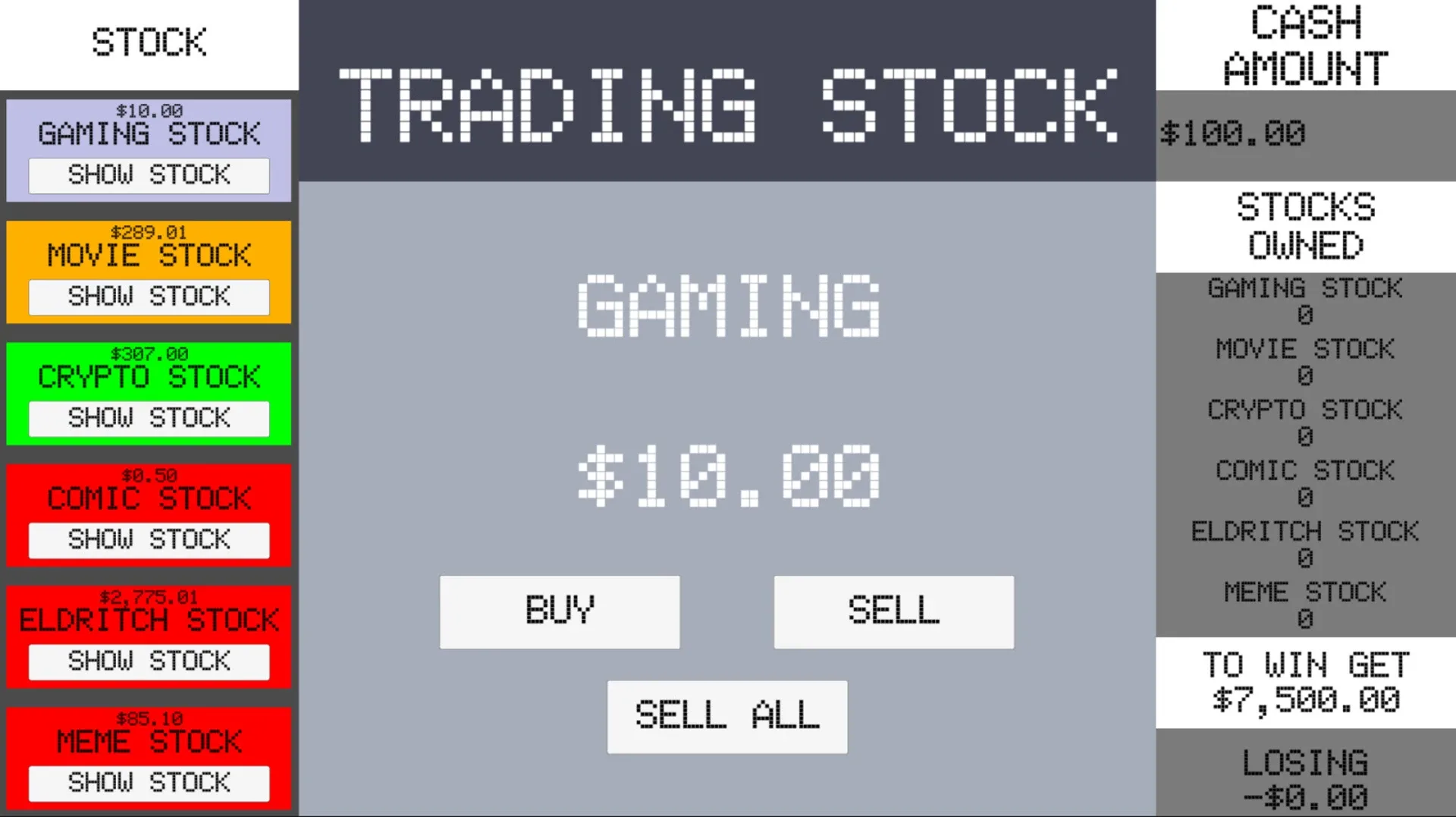The height and width of the screenshot is (817, 1456).
Task: Buy one Gaming stock
Action: click(560, 611)
